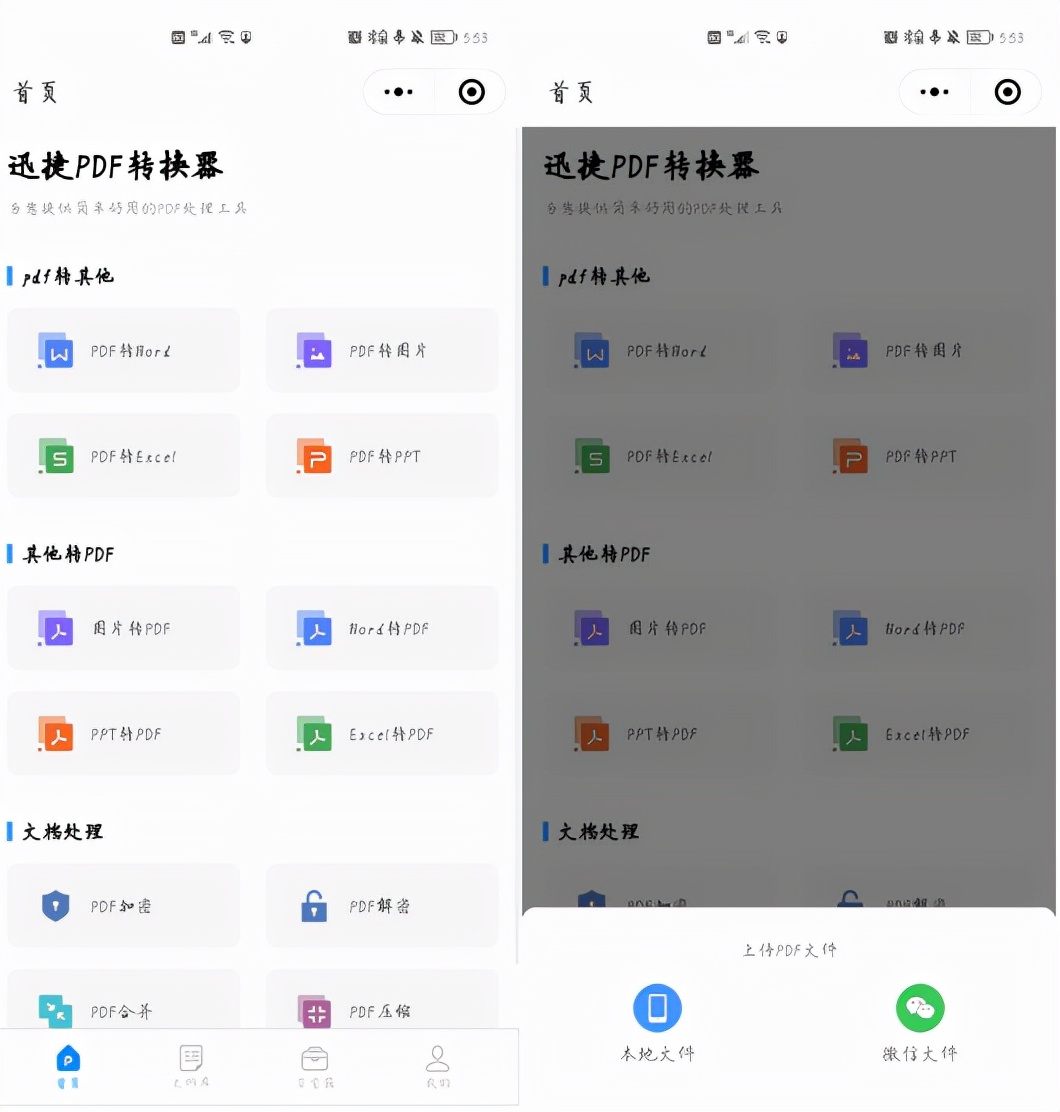Switch to the toolbox tab with briefcase icon

(x=315, y=1066)
